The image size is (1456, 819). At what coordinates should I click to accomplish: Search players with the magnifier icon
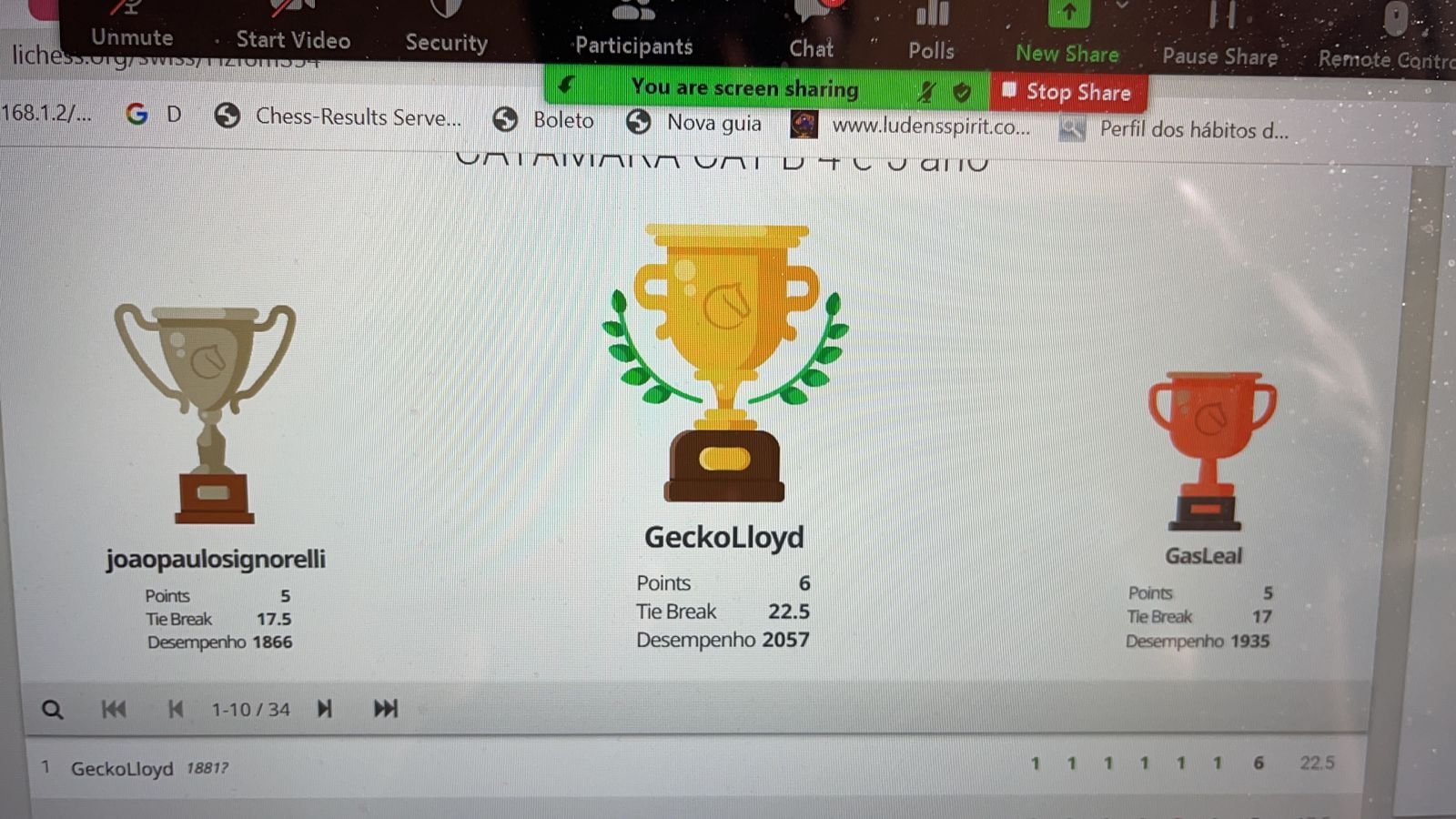[x=53, y=709]
